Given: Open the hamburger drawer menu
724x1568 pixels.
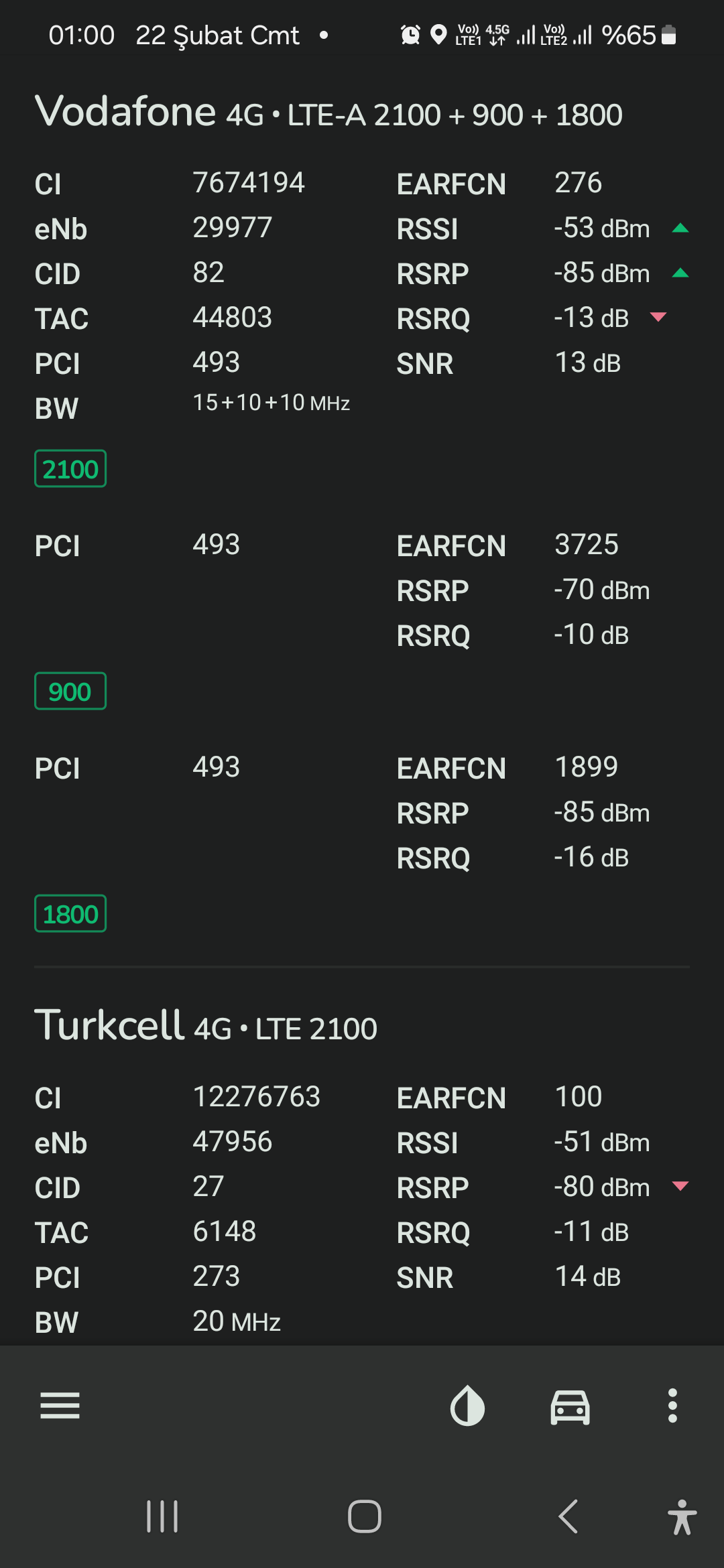Looking at the screenshot, I should point(60,1405).
